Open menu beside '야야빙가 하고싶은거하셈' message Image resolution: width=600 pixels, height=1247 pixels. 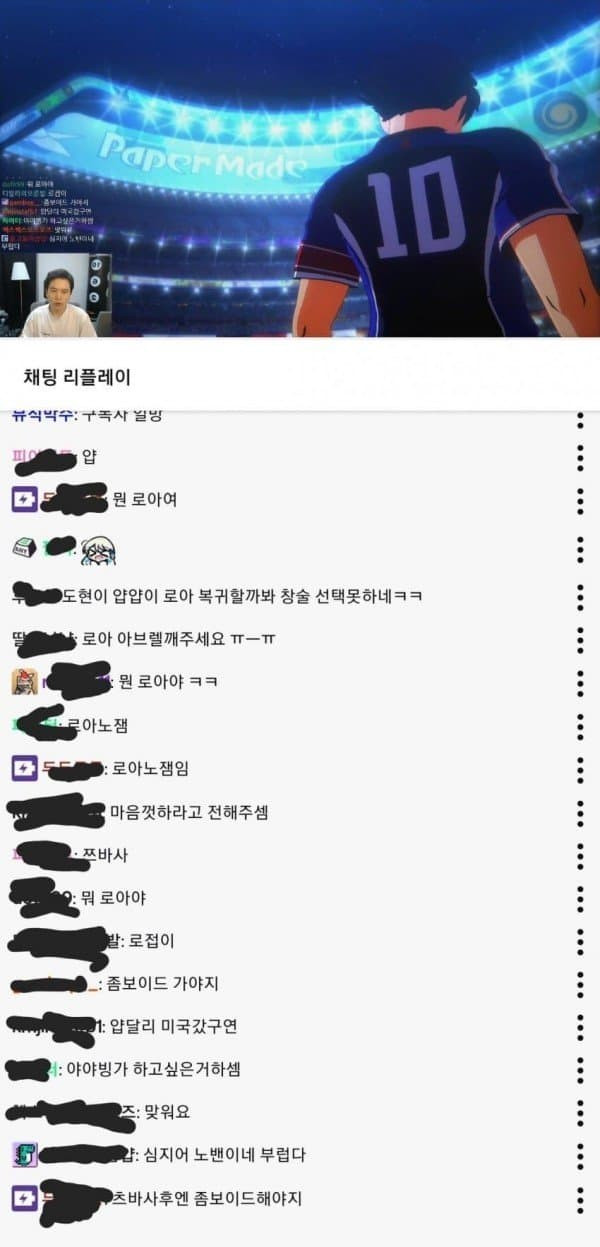[x=580, y=1069]
